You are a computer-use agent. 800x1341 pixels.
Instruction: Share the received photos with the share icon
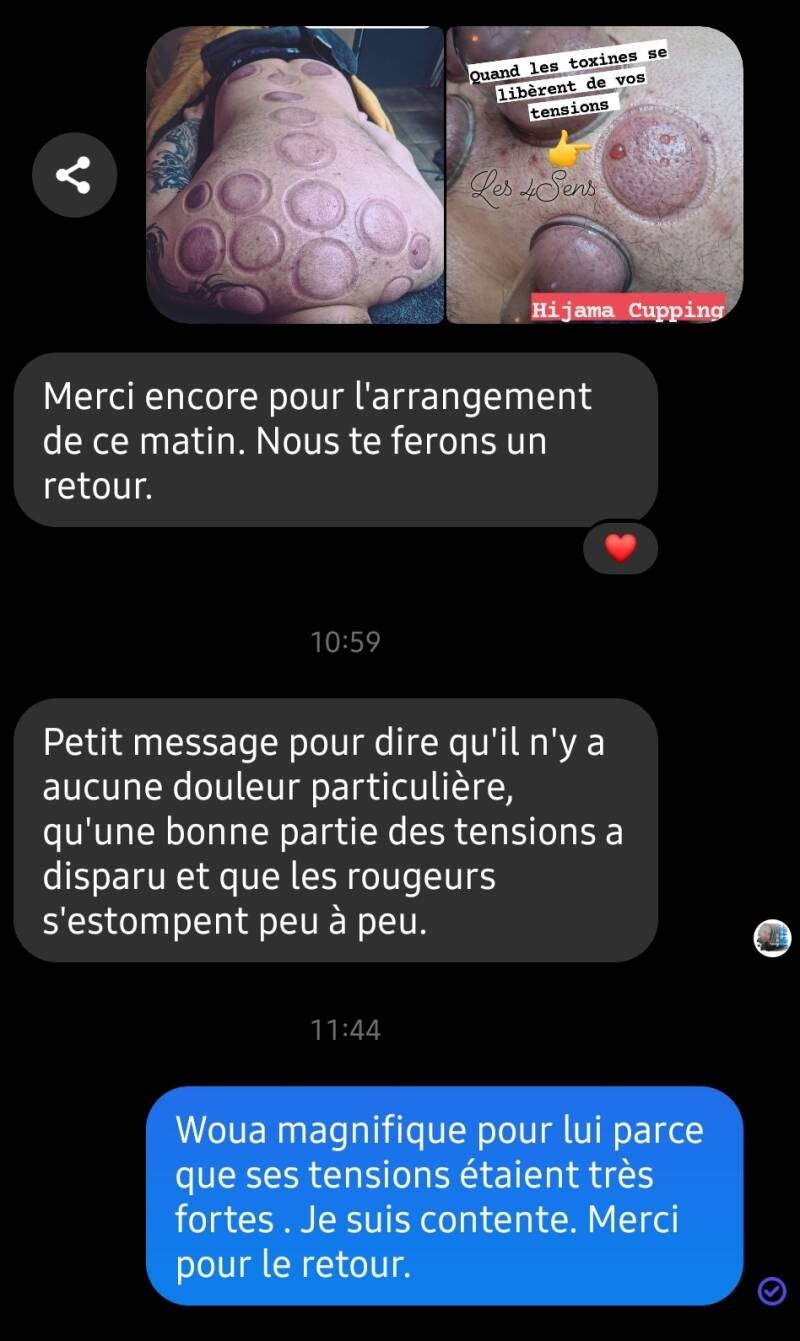tap(74, 176)
